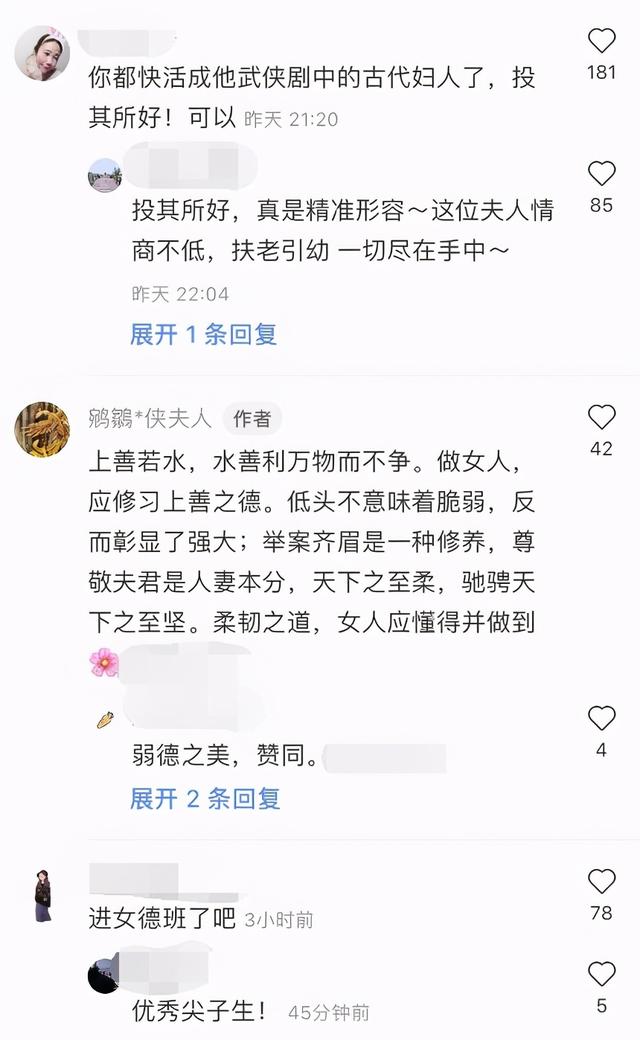The height and width of the screenshot is (1040, 640).
Task: Open 鹓鶵*侠夫人 profile avatar
Action: pos(42,430)
